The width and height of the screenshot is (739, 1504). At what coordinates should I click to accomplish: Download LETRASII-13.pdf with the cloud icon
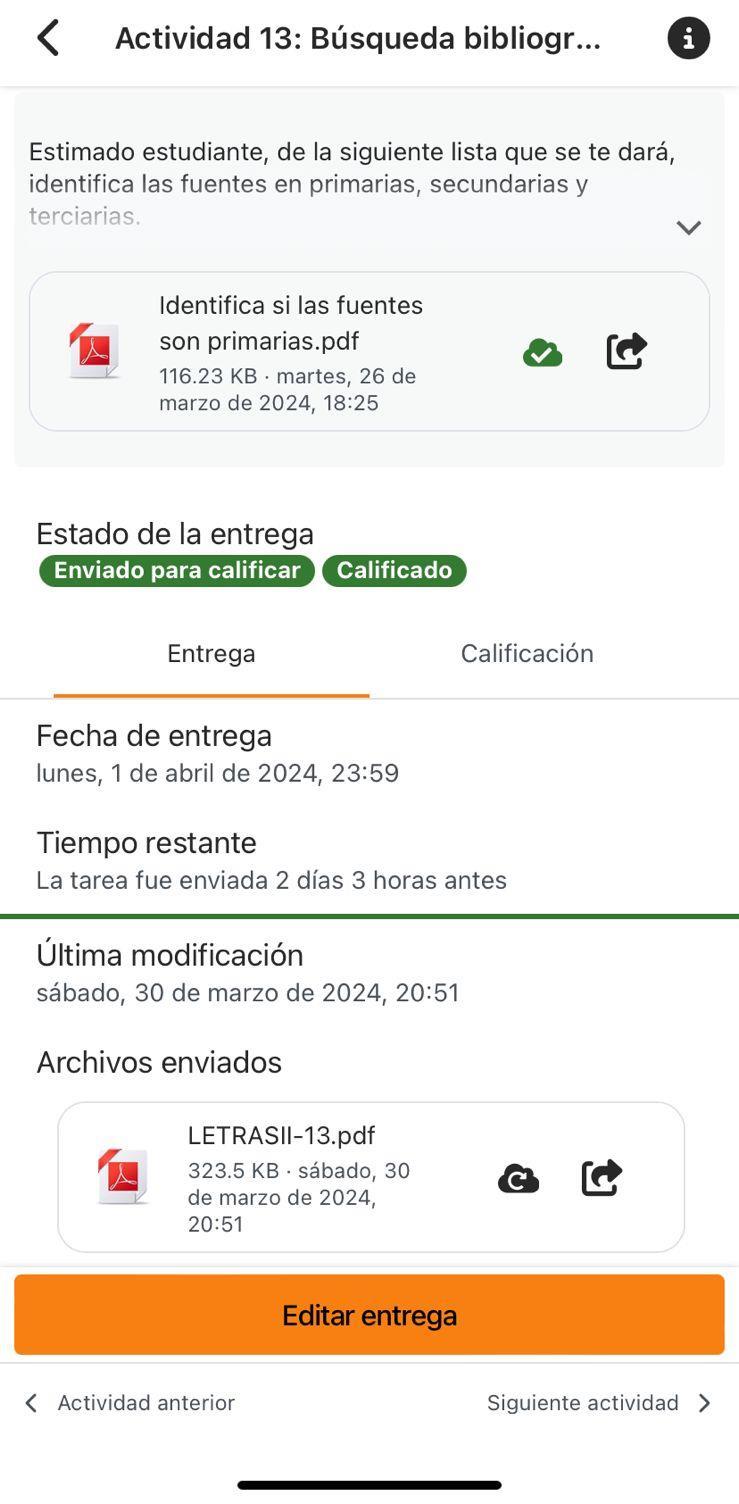pyautogui.click(x=518, y=1178)
